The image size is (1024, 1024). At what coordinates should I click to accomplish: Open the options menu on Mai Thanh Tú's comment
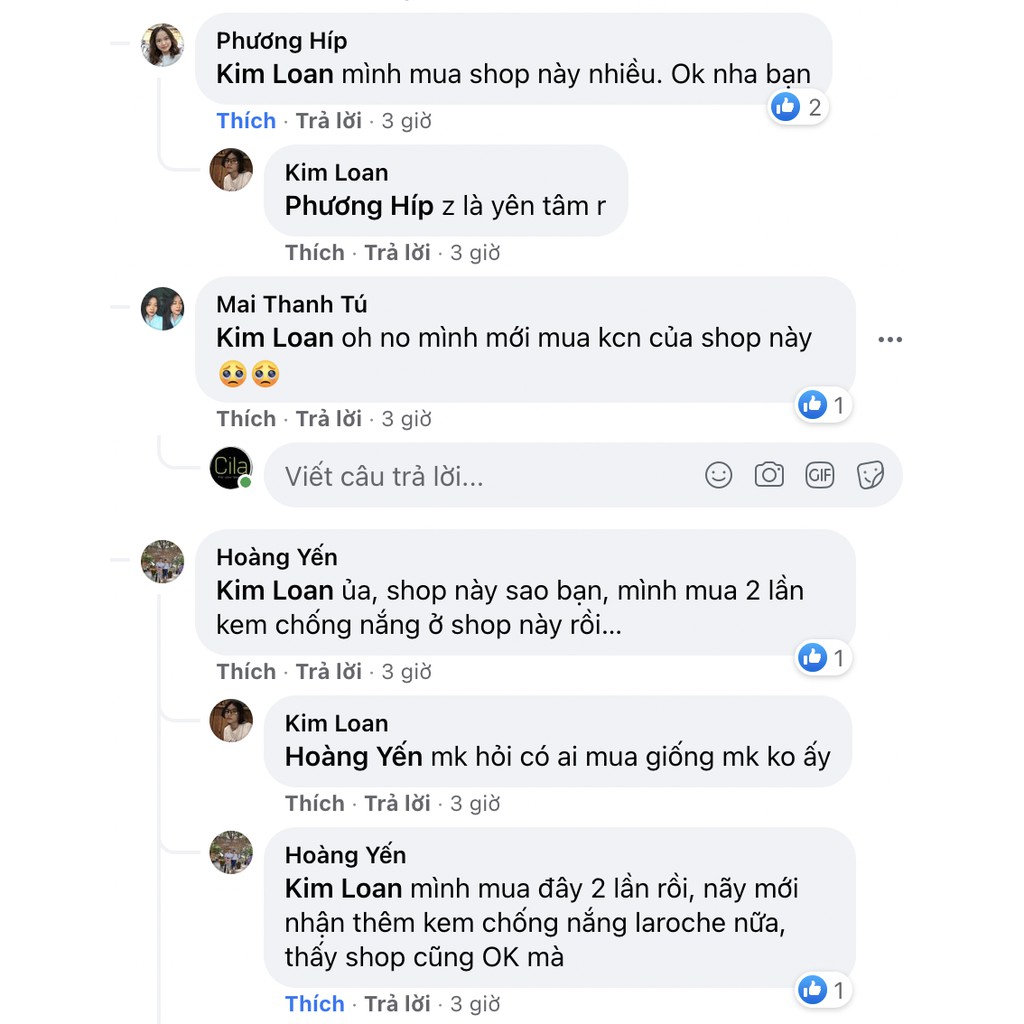click(x=889, y=340)
